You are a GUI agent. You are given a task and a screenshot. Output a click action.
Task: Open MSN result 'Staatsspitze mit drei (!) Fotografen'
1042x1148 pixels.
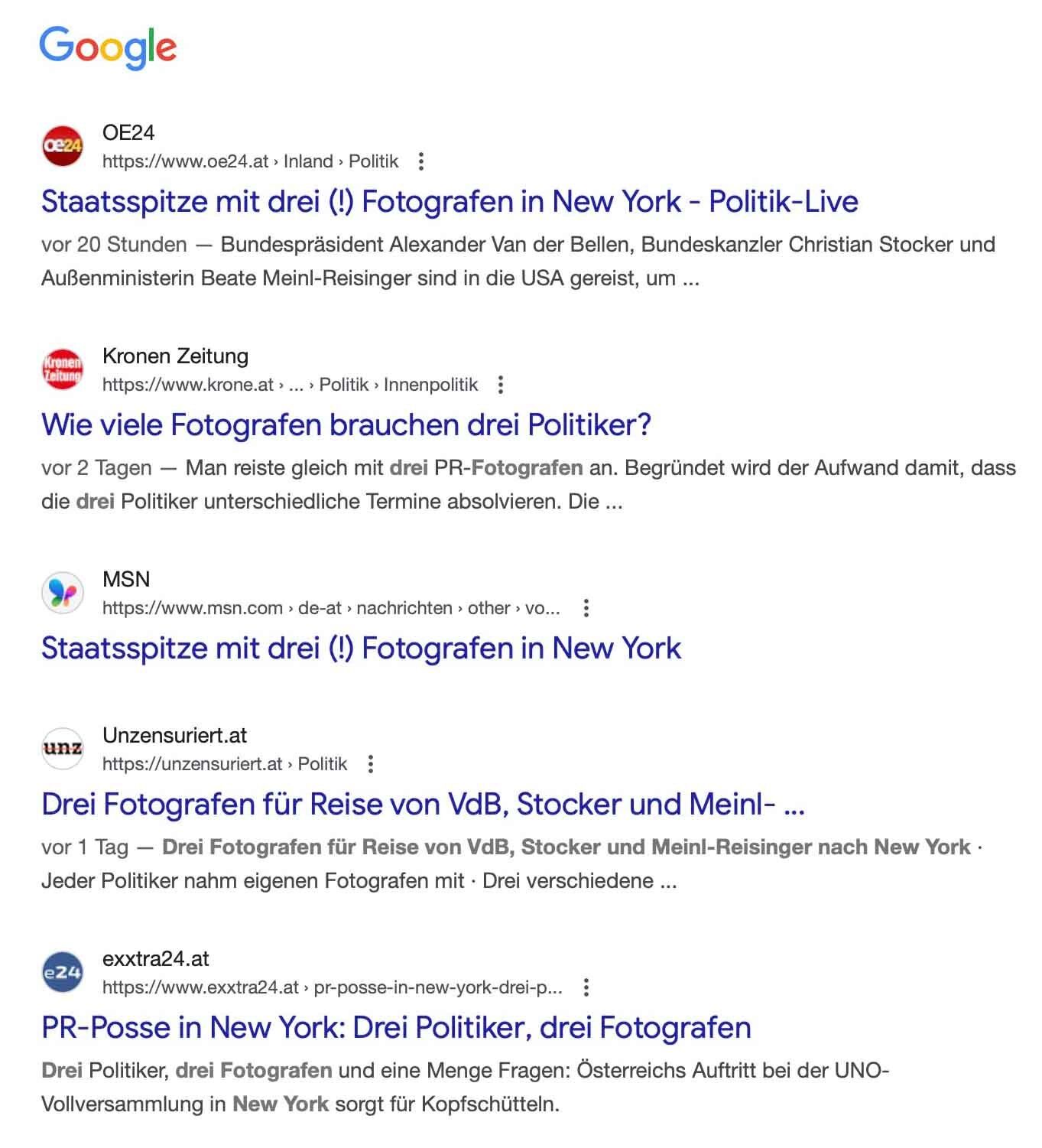[x=361, y=649]
